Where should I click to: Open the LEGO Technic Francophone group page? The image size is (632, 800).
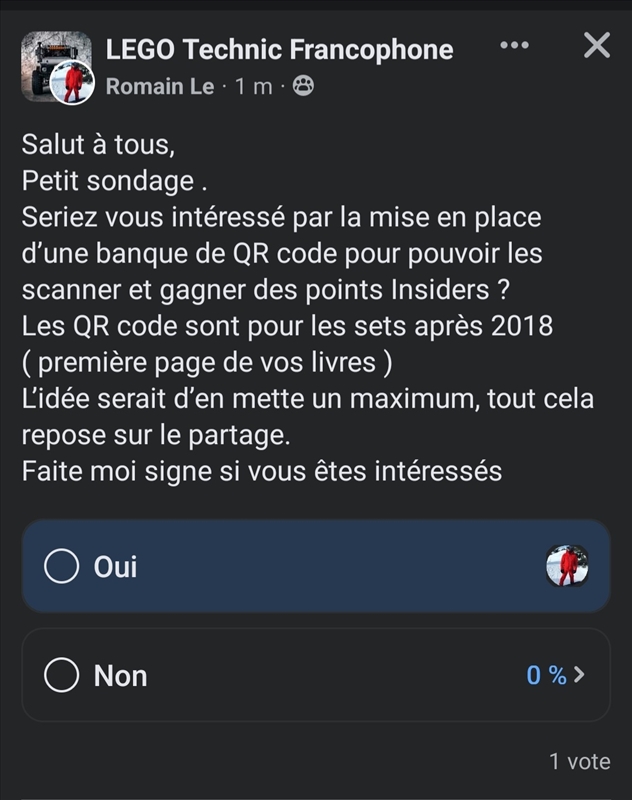click(279, 49)
